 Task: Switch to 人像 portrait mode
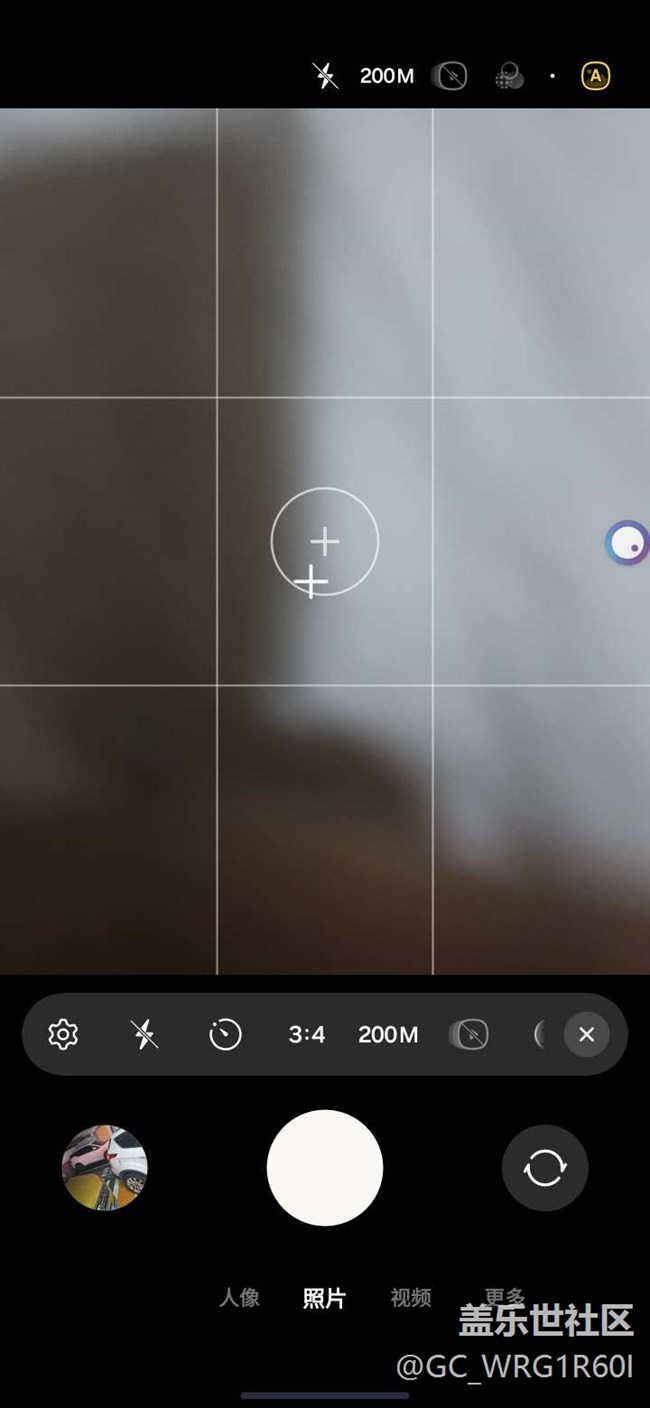pyautogui.click(x=240, y=1298)
